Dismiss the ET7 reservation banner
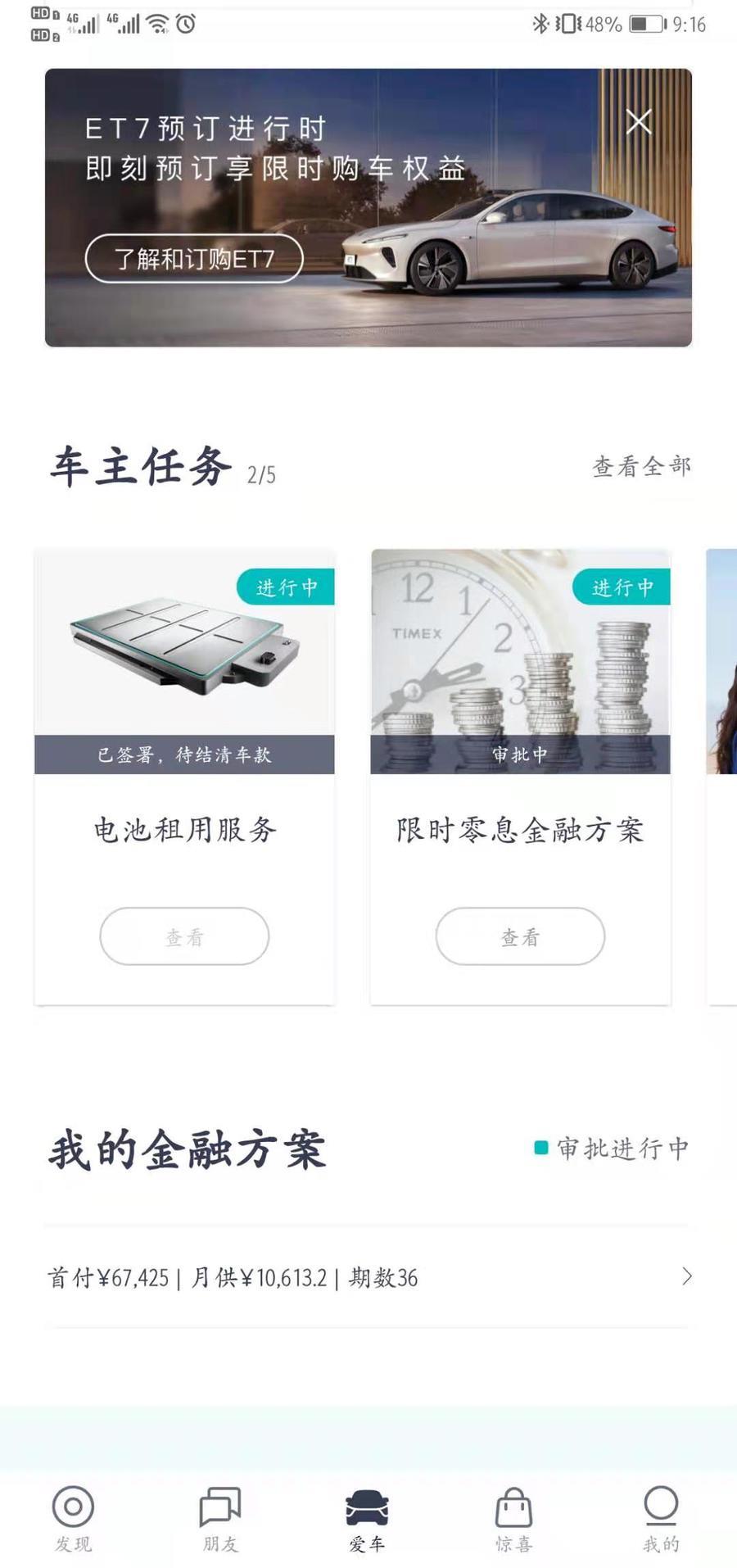 [x=639, y=122]
